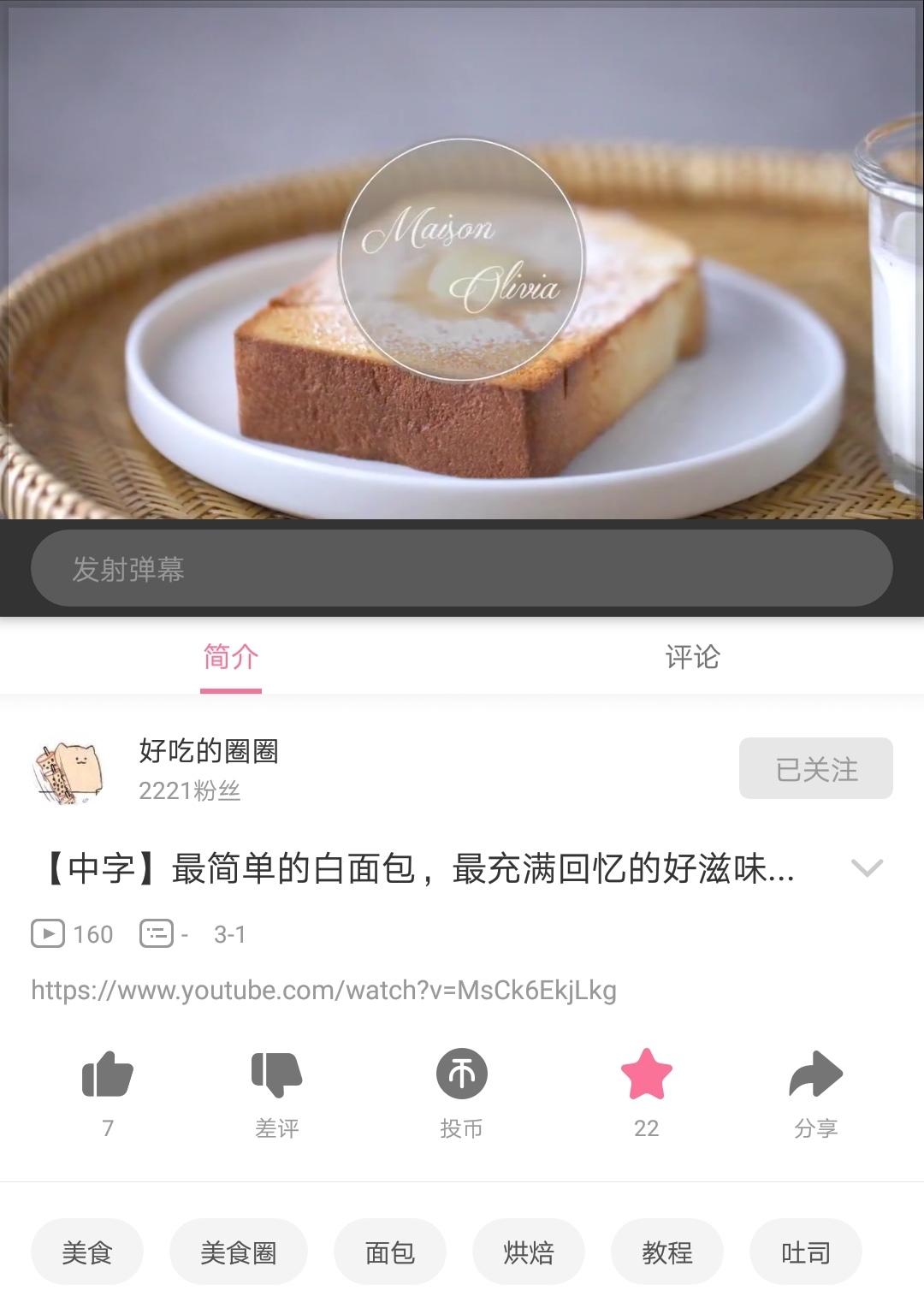Like the video with thumbs up
The height and width of the screenshot is (1308, 924).
[x=108, y=1074]
